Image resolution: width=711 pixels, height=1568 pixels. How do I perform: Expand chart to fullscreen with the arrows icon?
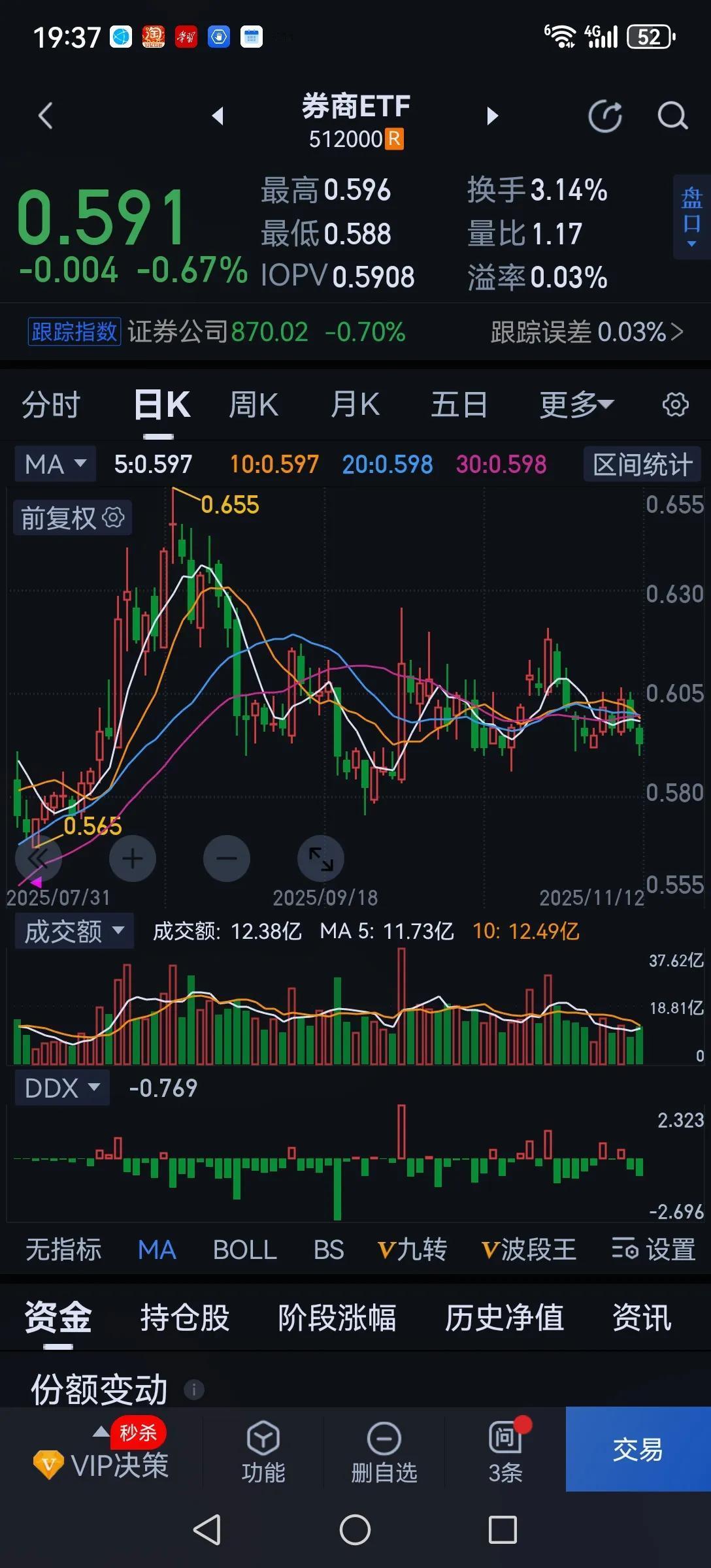(x=320, y=859)
